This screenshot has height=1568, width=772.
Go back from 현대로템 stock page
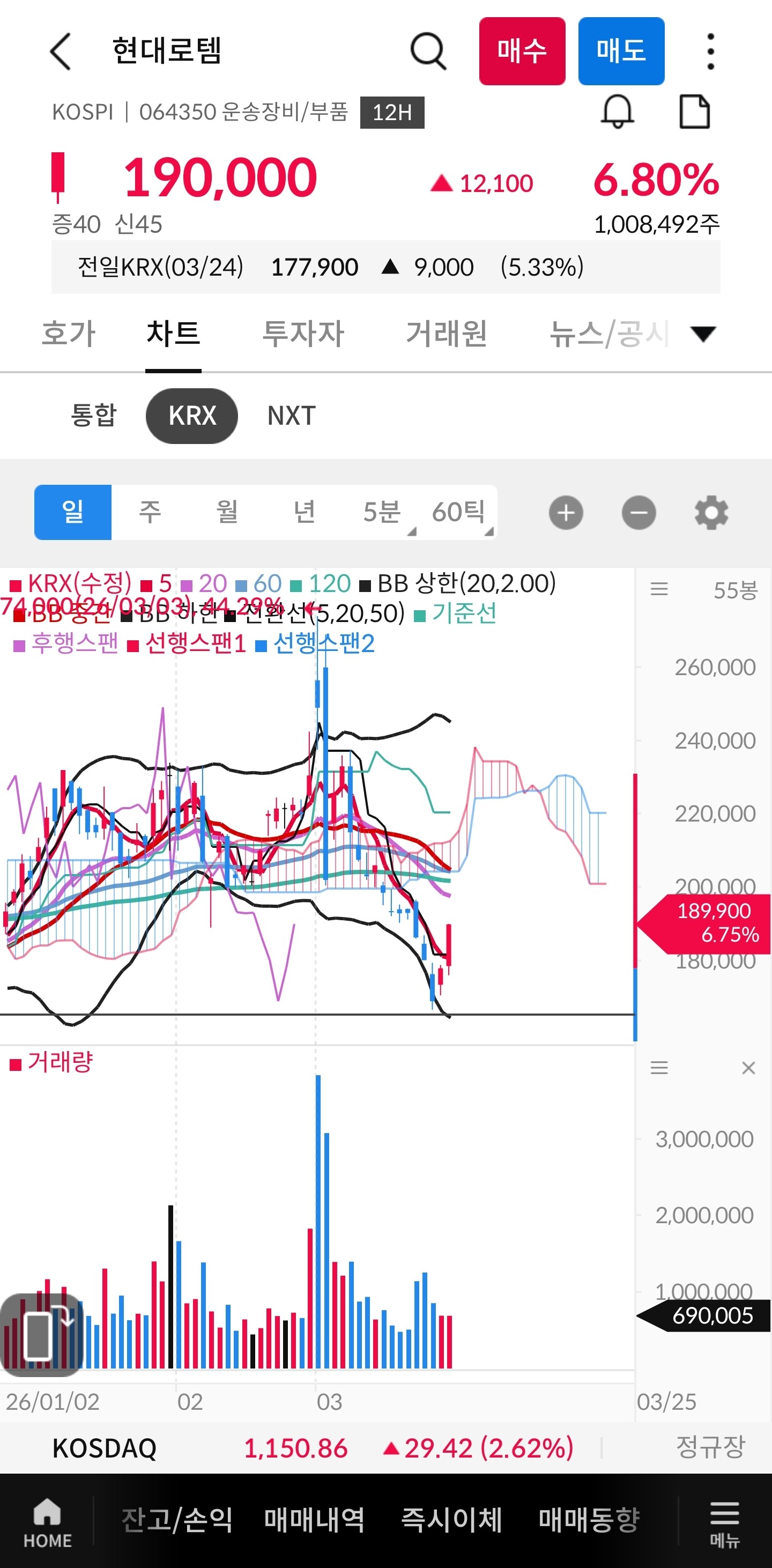[60, 51]
